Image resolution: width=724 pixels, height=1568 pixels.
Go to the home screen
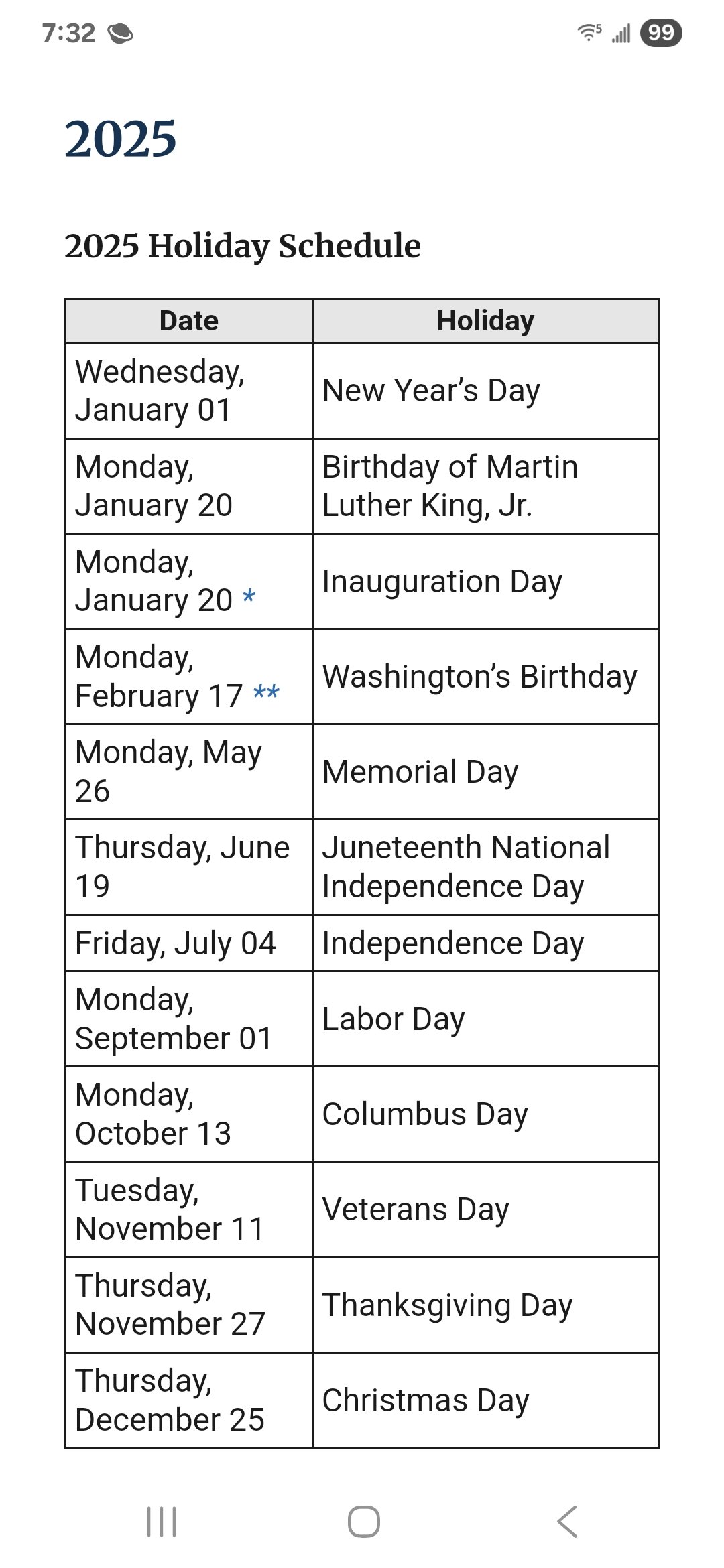click(363, 1521)
